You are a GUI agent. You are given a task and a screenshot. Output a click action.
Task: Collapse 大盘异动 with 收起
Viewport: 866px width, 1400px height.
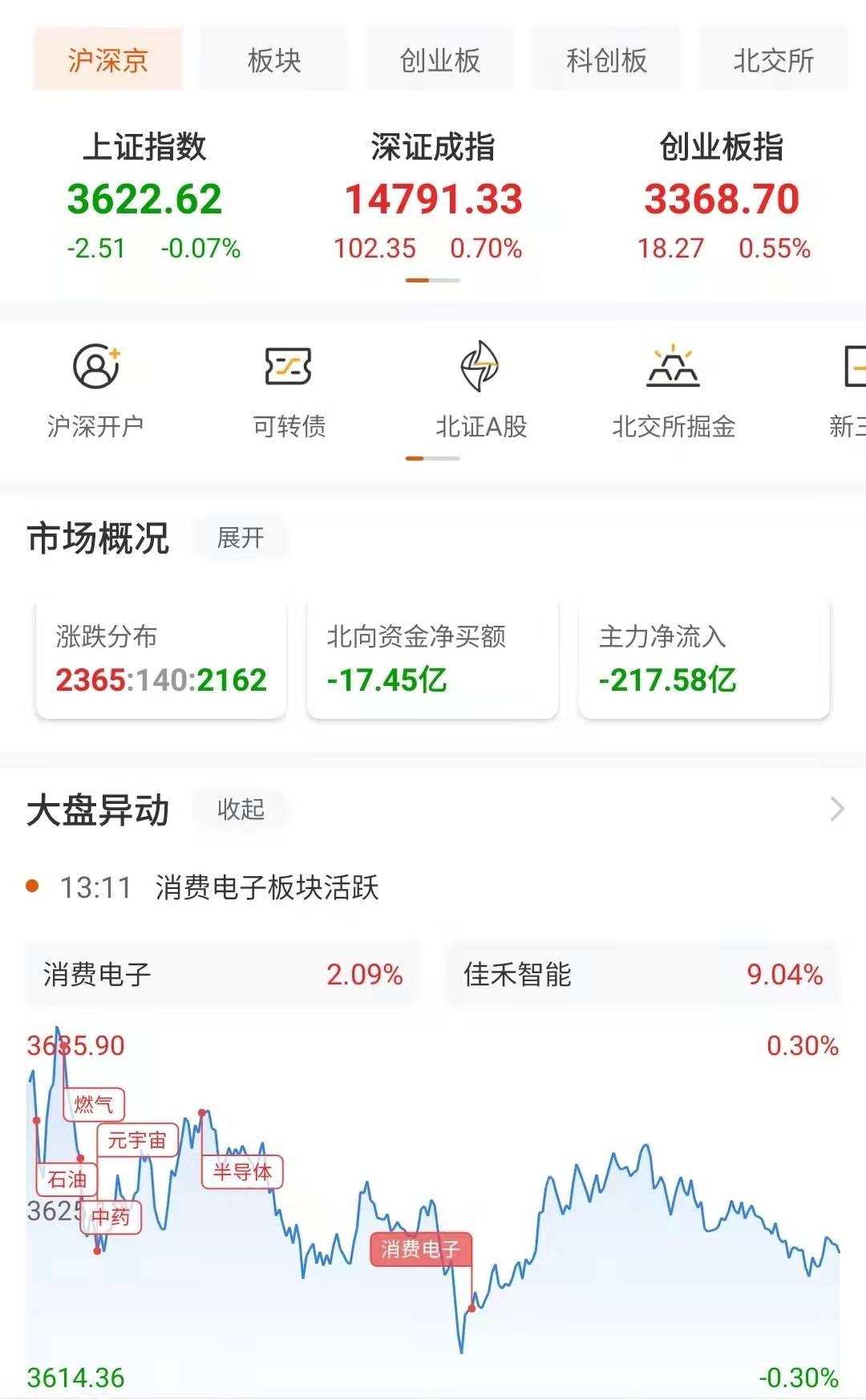pyautogui.click(x=240, y=809)
